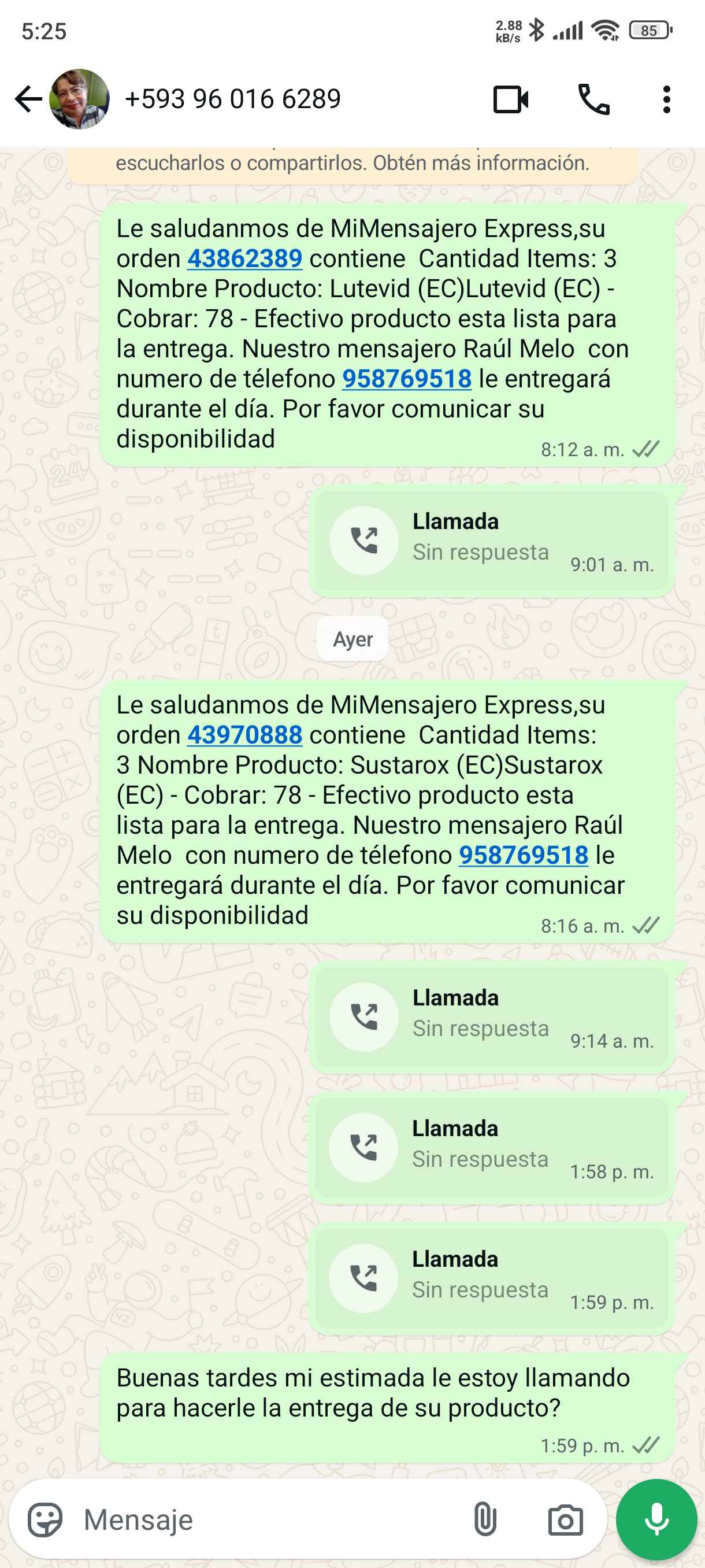Tap phone number 958769518 in Lutevid message
The height and width of the screenshot is (1568, 705).
point(406,379)
